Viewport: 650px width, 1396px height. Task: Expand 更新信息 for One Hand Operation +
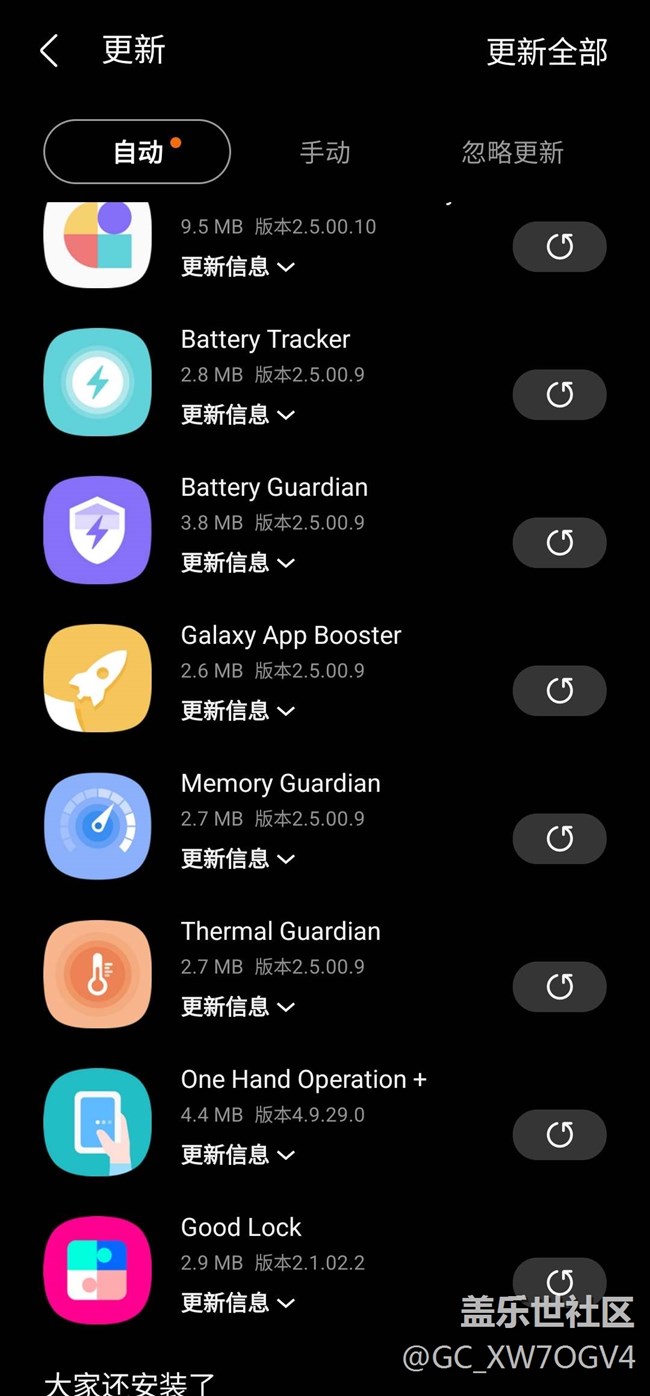[237, 1154]
